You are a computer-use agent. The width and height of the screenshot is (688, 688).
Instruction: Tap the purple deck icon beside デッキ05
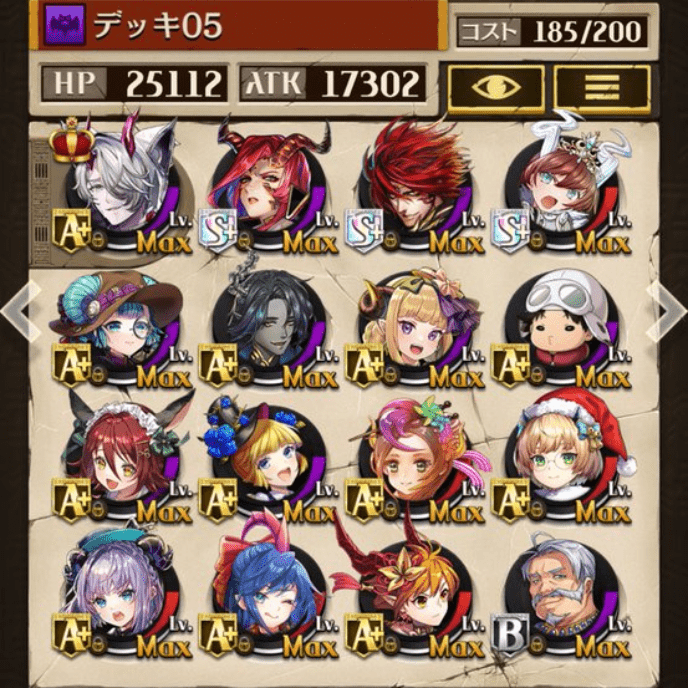pyautogui.click(x=65, y=22)
